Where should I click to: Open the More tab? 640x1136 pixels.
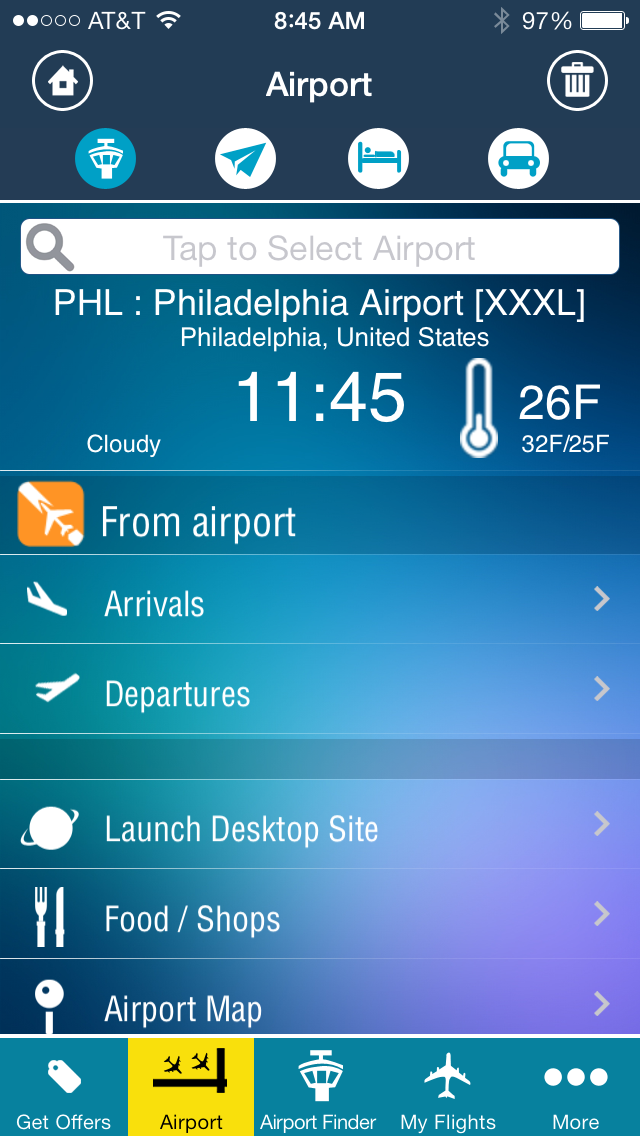point(575,1088)
